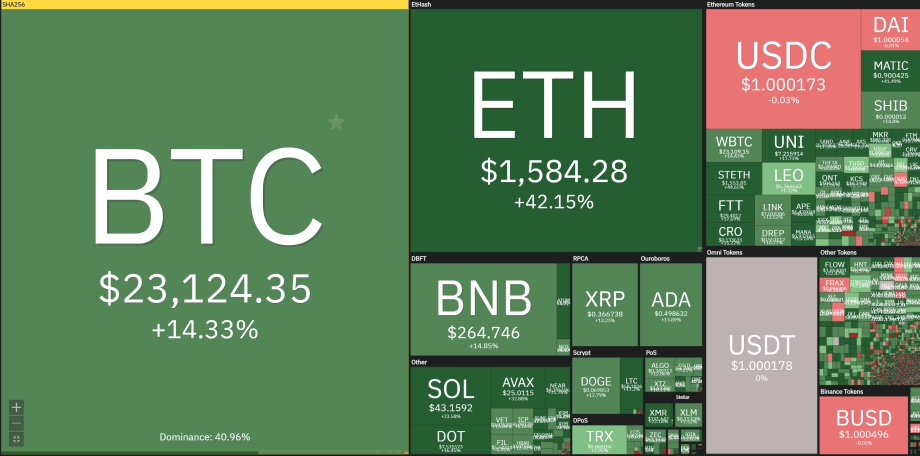Select the UNI tile
The height and width of the screenshot is (456, 920).
coord(790,145)
